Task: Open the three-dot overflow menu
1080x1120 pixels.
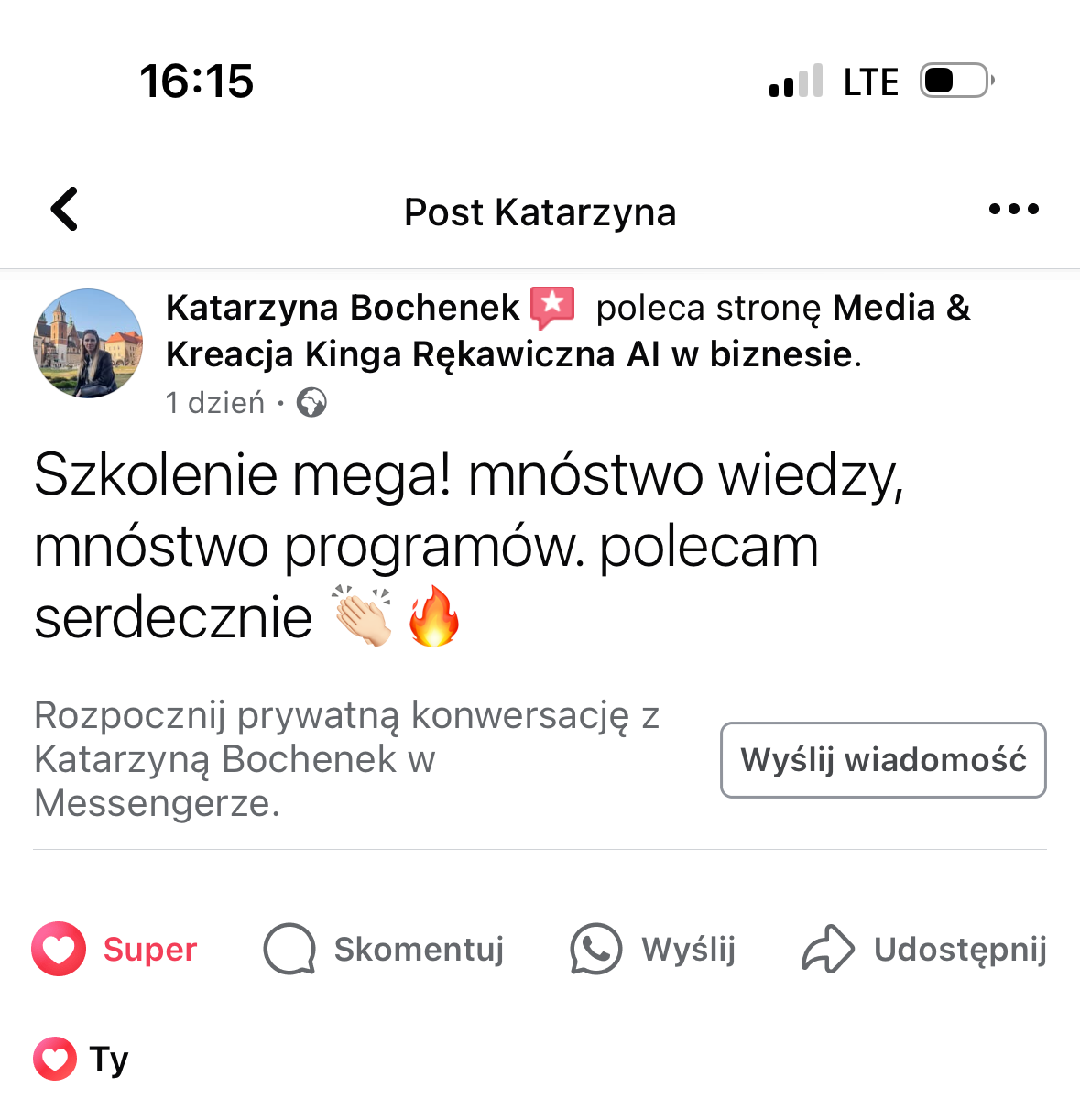Action: 1013,210
